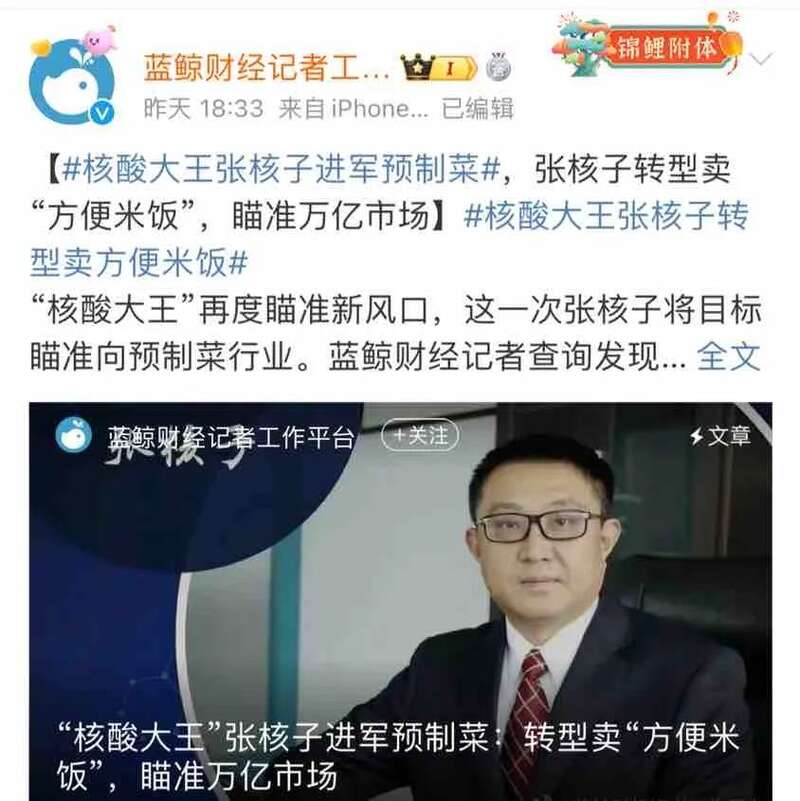Open the 蓝鲸财经记者工作平台 profile avatar
This screenshot has width=800, height=801.
coord(72,82)
